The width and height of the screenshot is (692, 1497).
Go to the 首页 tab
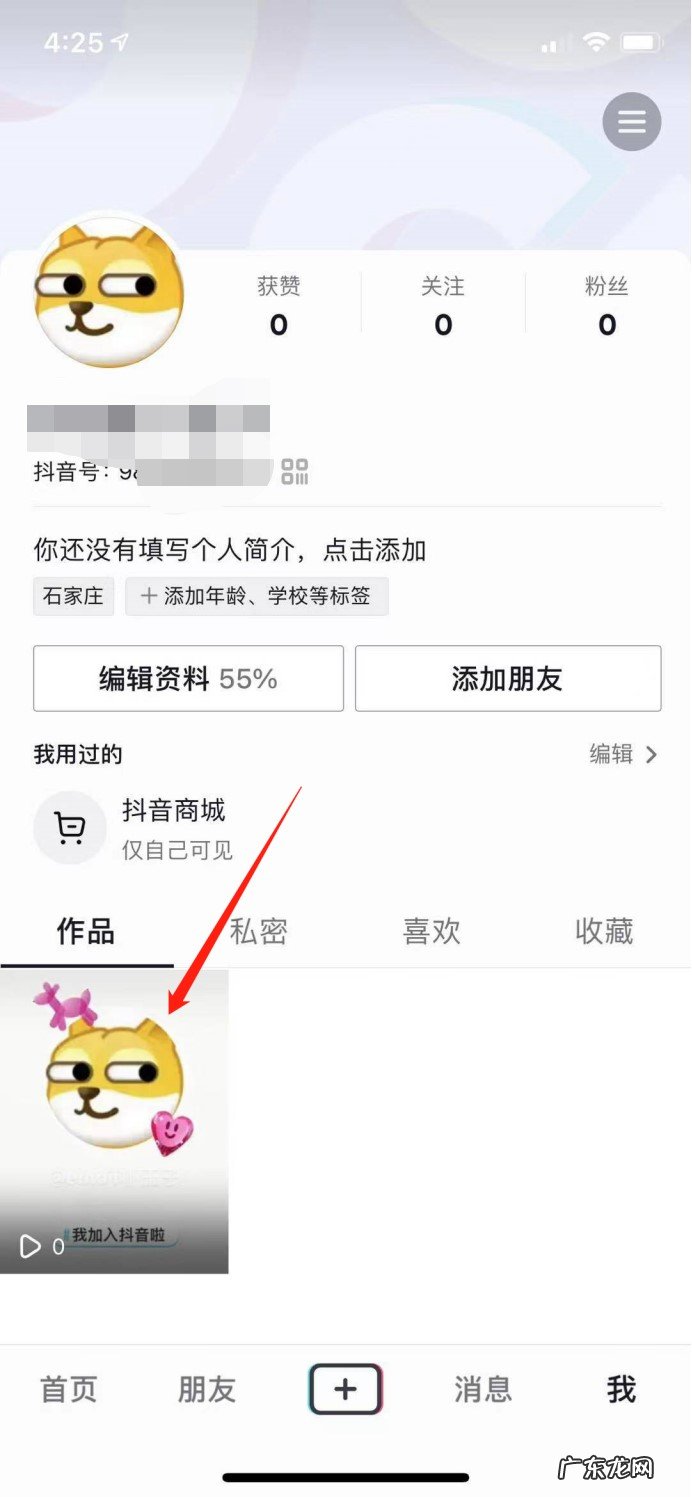point(69,1389)
